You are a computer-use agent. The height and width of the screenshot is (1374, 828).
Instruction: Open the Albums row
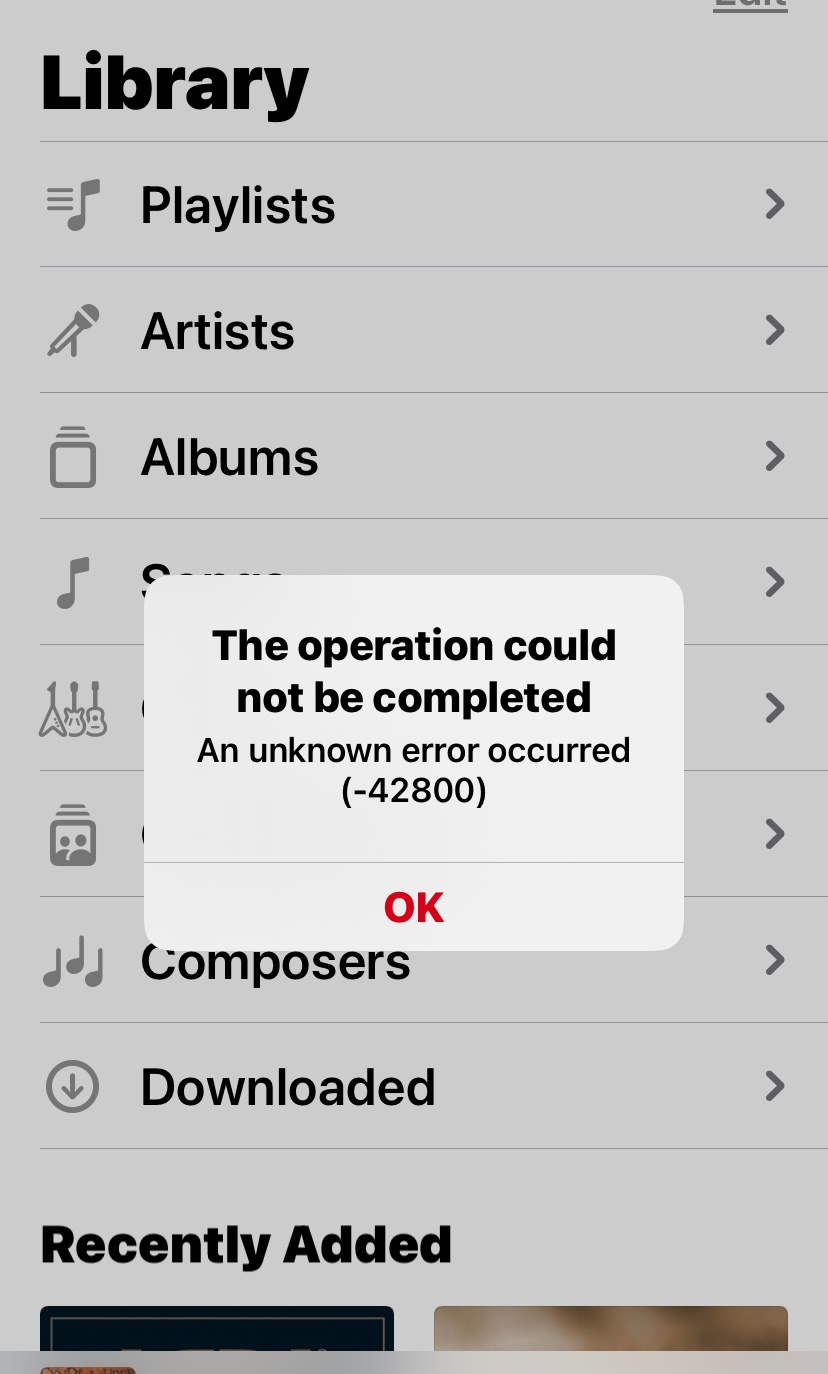click(x=230, y=457)
